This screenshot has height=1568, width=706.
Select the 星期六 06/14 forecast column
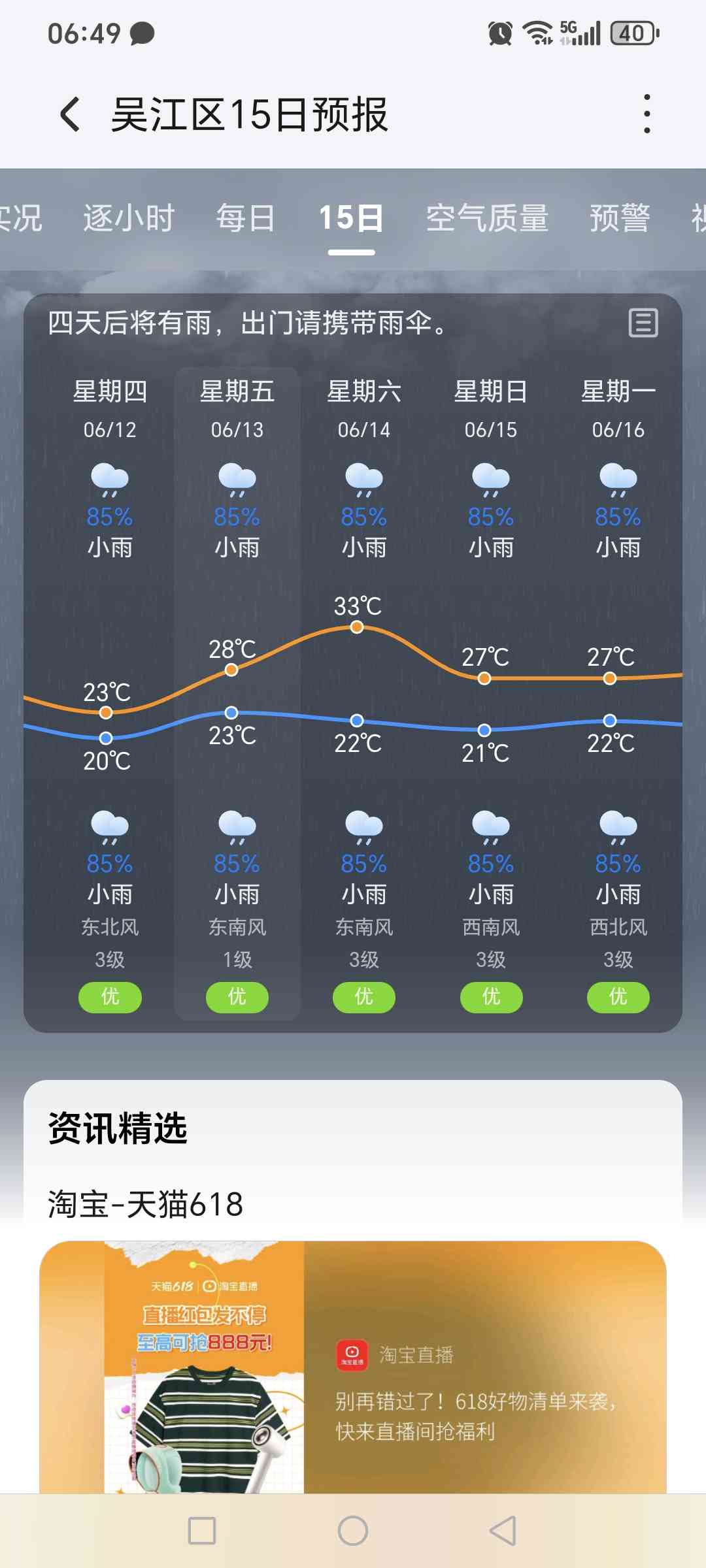point(364,693)
